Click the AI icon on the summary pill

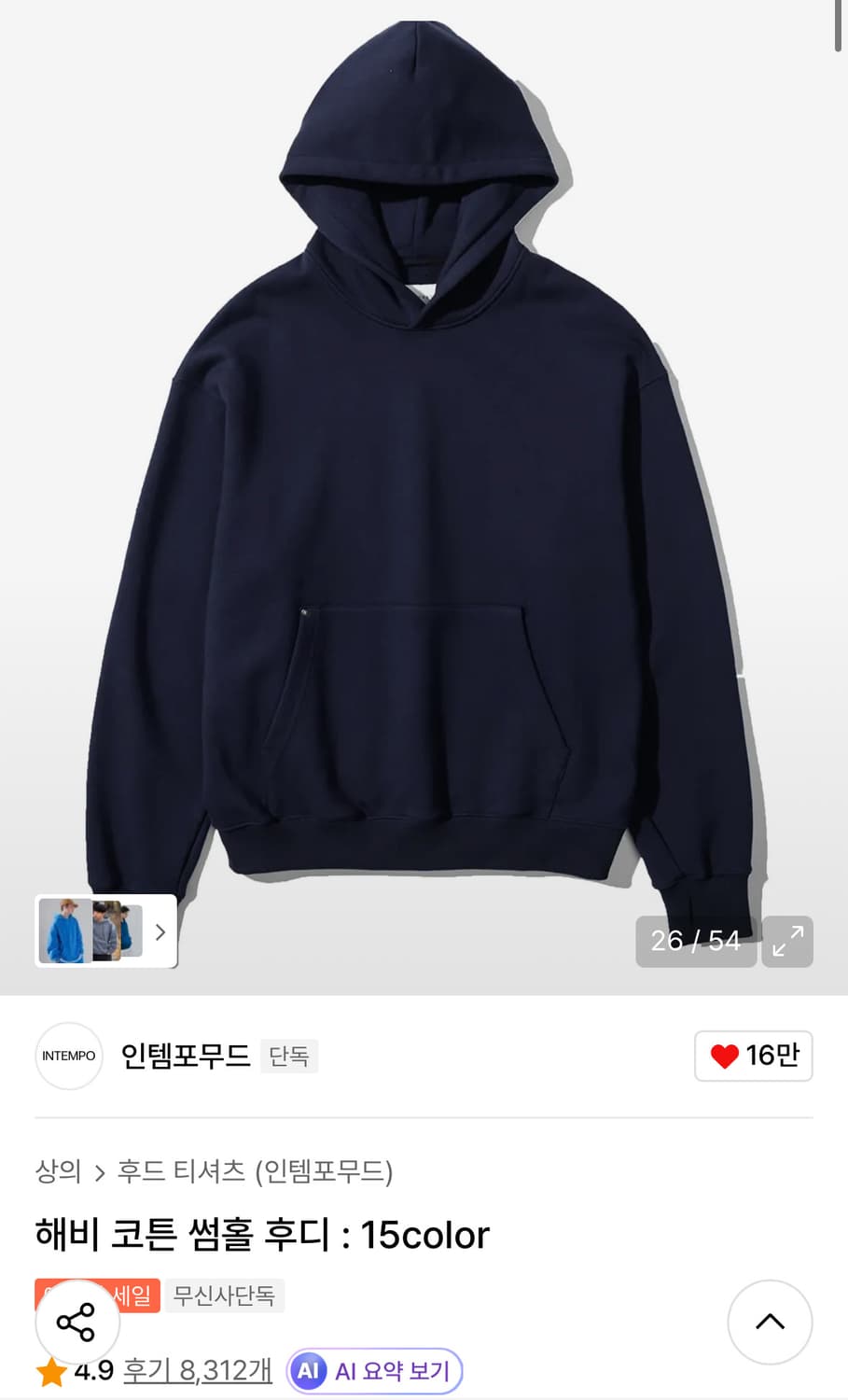(309, 1371)
